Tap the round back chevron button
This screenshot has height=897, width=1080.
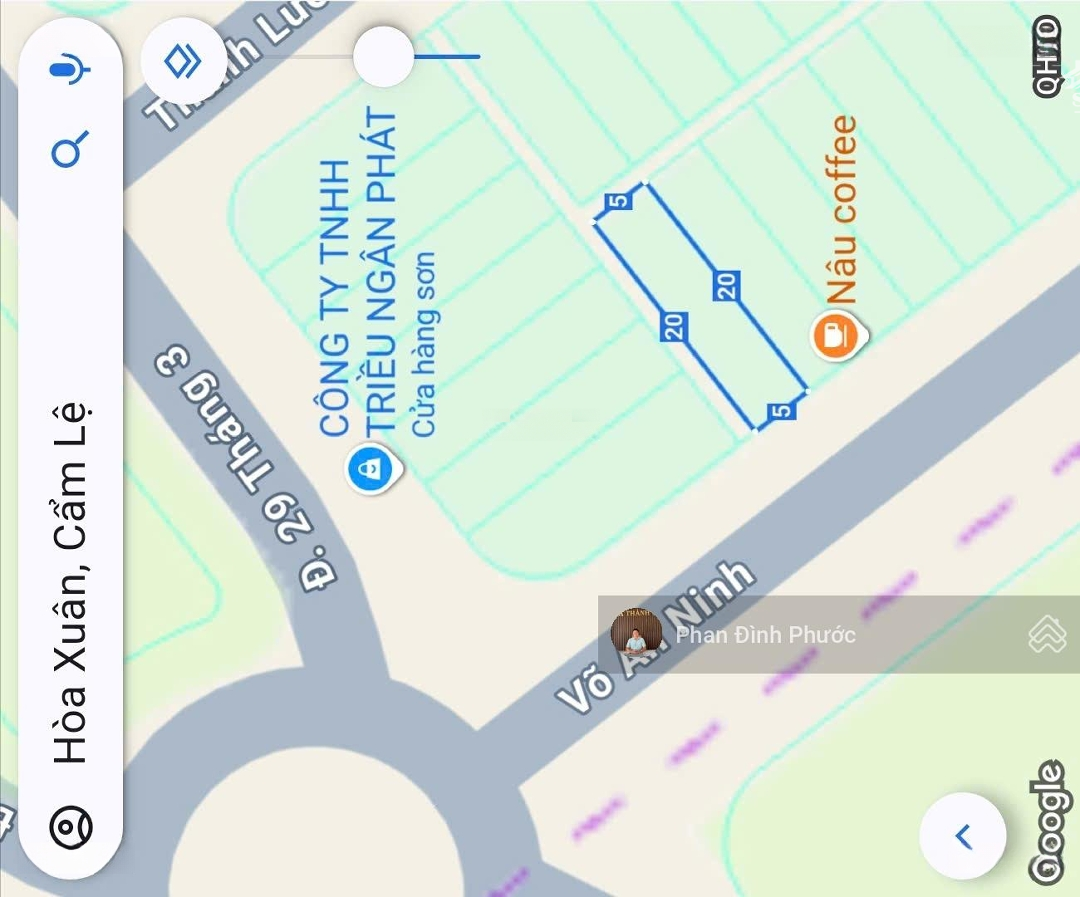click(x=963, y=836)
